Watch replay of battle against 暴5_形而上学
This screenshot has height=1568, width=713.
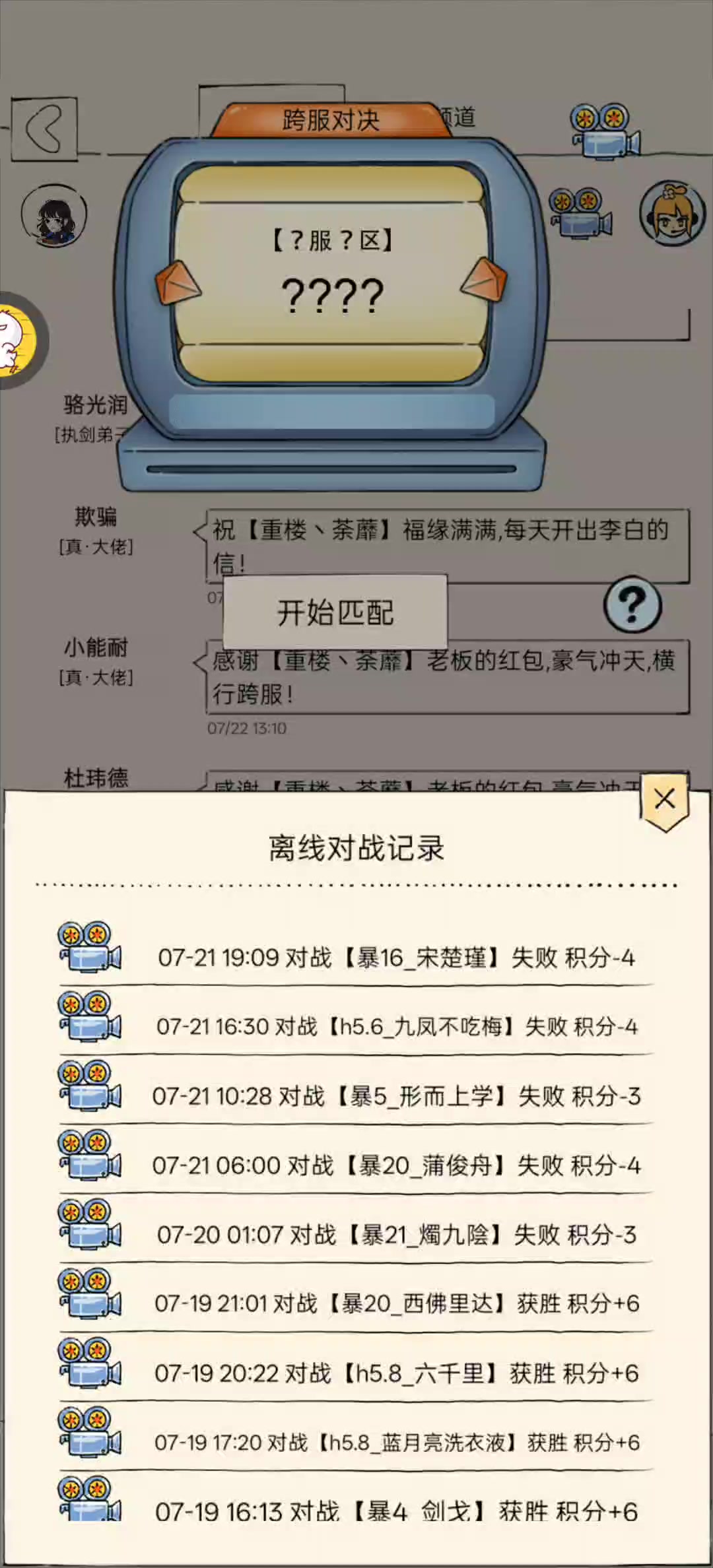[x=90, y=1085]
